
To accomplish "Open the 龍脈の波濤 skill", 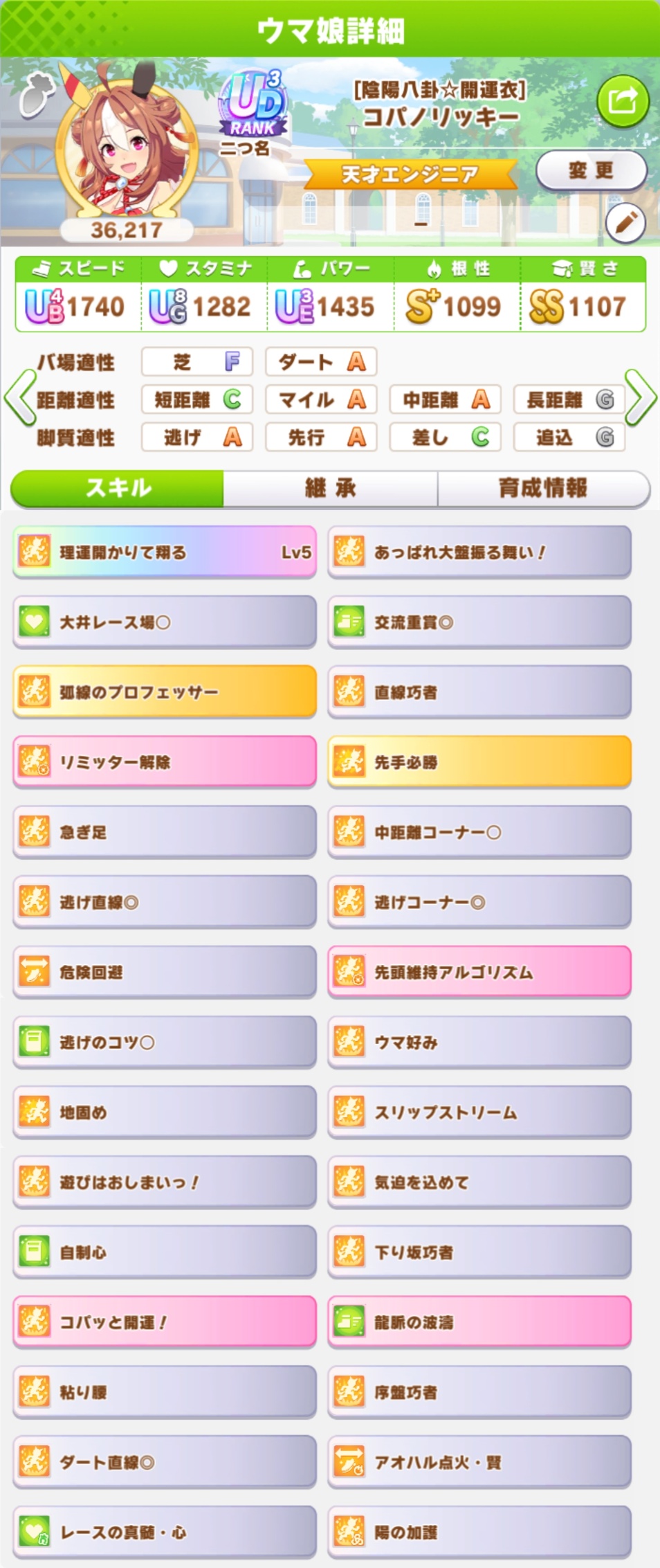I will click(x=479, y=1322).
